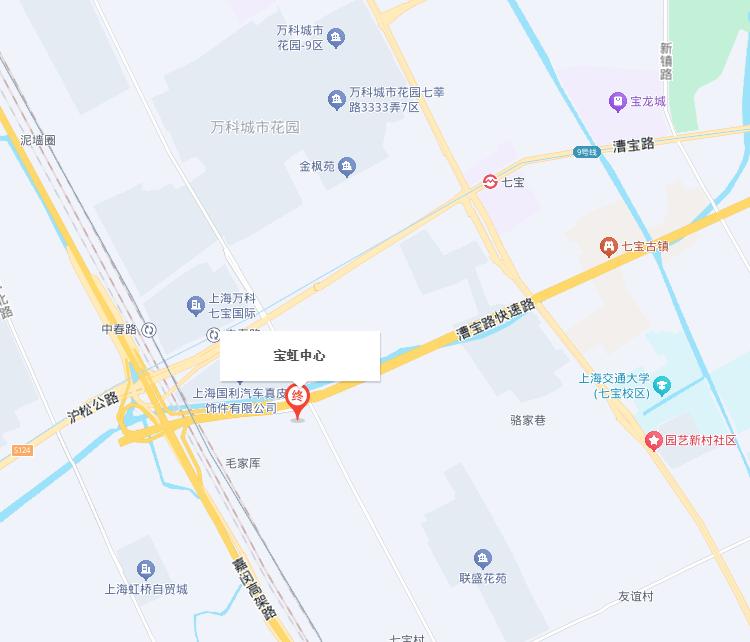Open the 联盛花苑 residential marker
The height and width of the screenshot is (642, 750).
483,558
